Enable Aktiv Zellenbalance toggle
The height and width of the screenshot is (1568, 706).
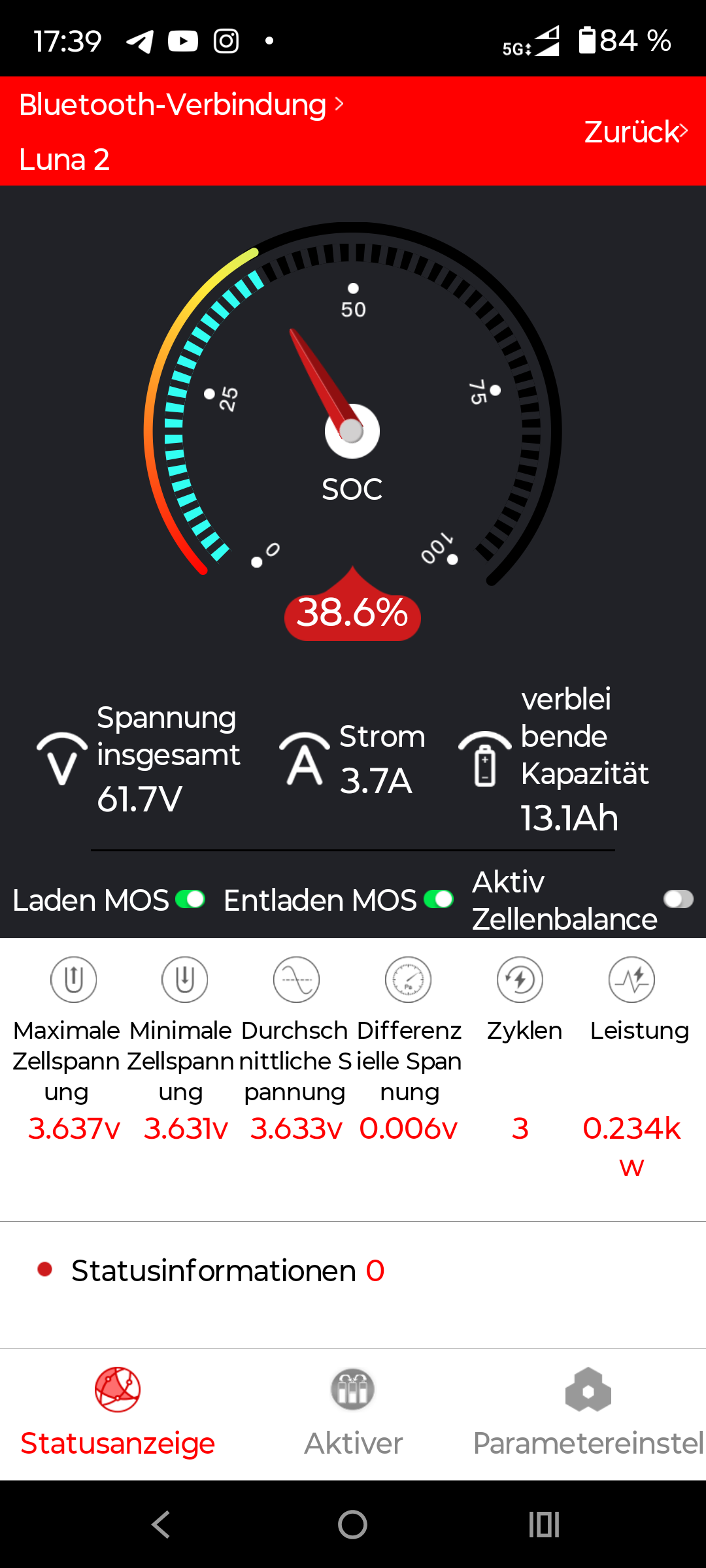click(678, 900)
